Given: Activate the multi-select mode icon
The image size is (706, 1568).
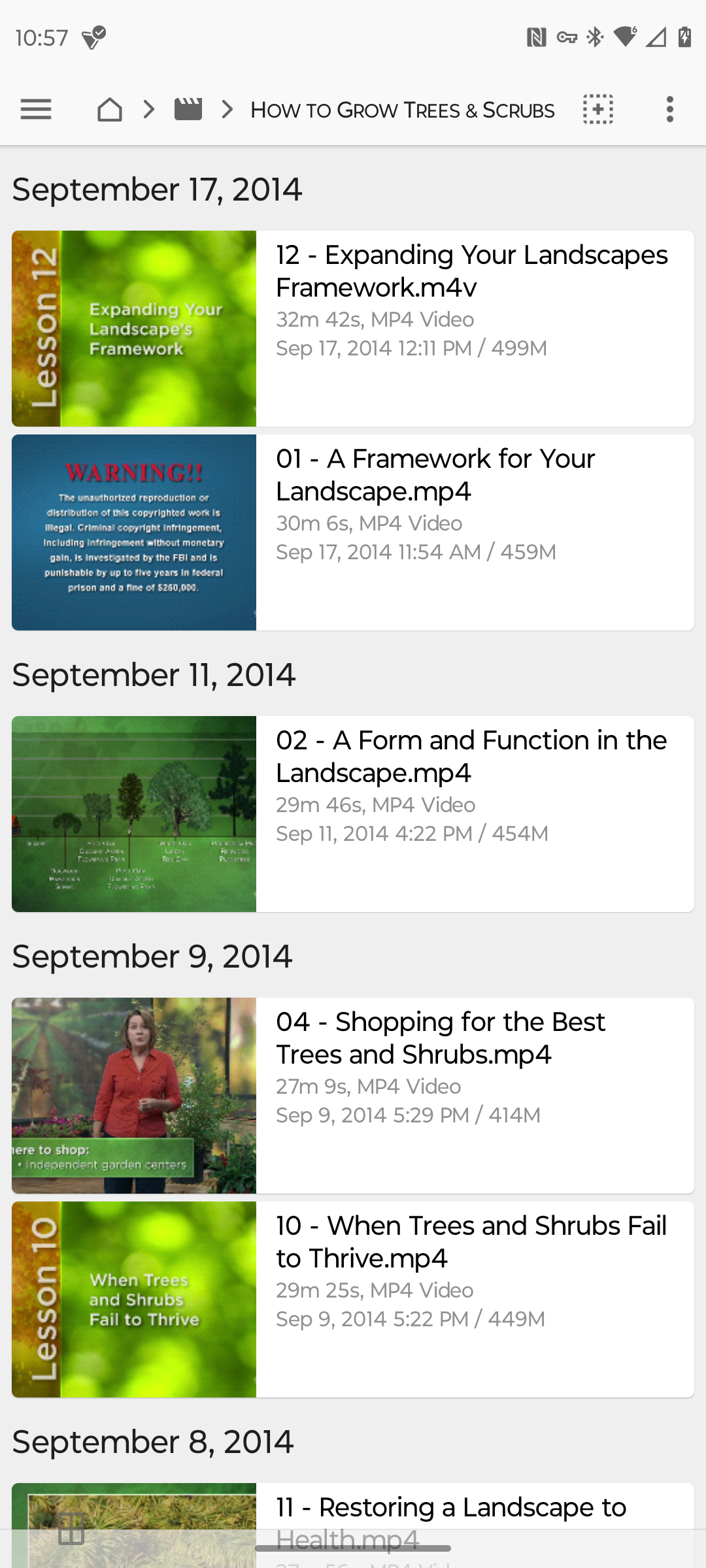Looking at the screenshot, I should pyautogui.click(x=598, y=109).
